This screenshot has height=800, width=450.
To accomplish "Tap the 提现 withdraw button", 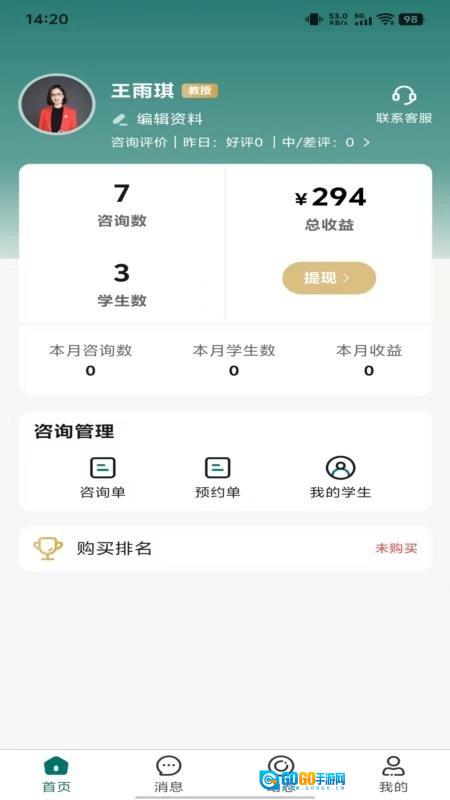I will pyautogui.click(x=329, y=278).
